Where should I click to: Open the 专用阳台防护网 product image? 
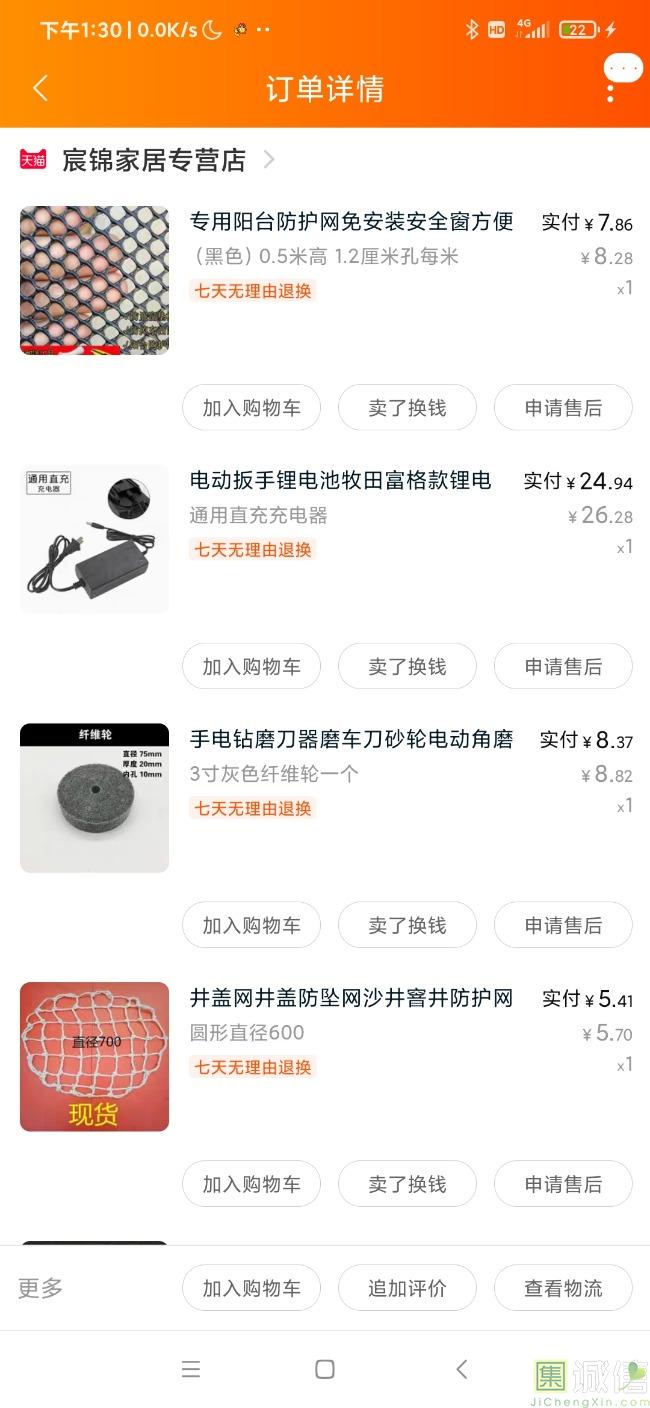point(94,280)
